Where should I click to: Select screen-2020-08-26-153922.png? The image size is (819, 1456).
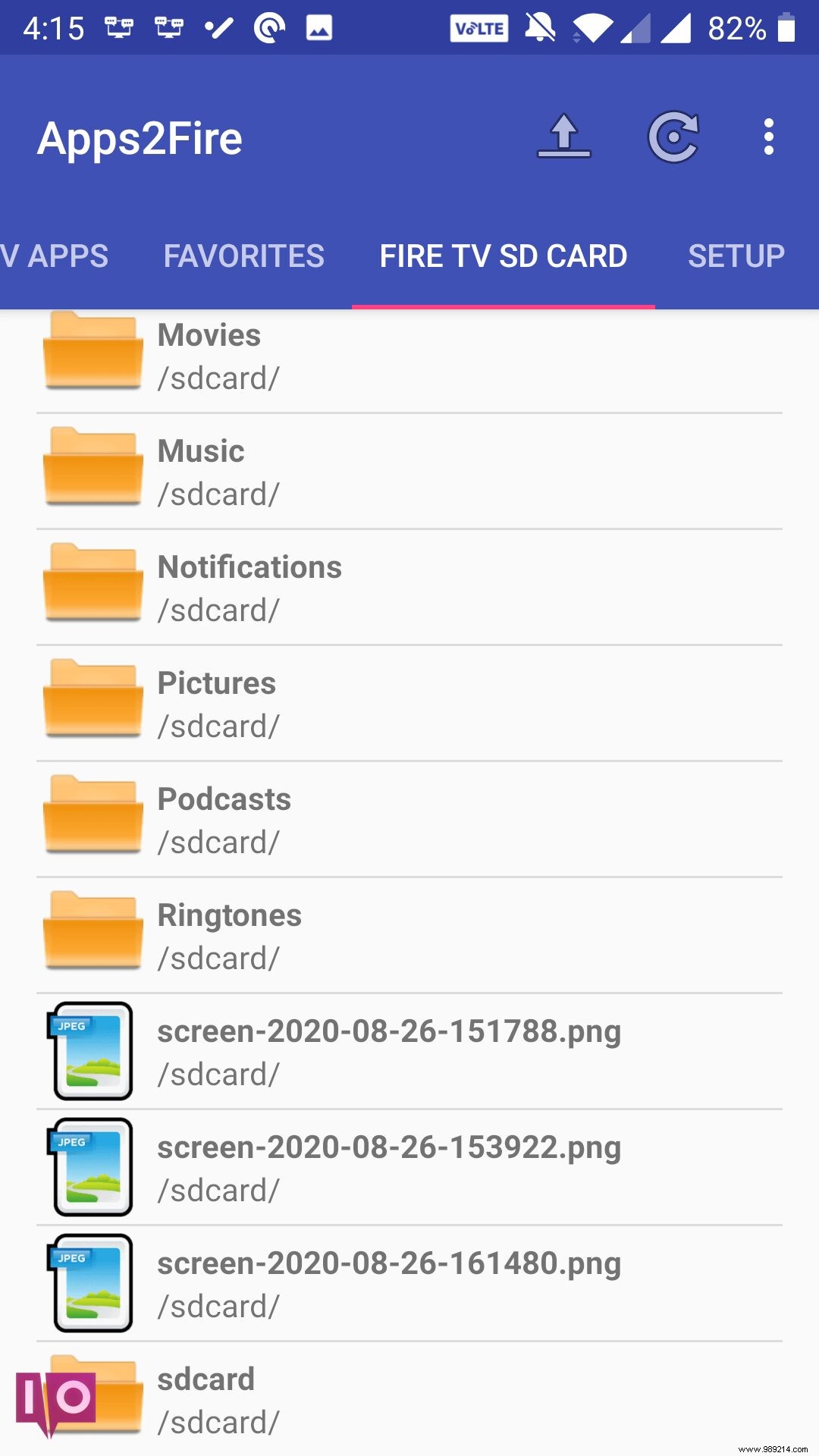(389, 1147)
